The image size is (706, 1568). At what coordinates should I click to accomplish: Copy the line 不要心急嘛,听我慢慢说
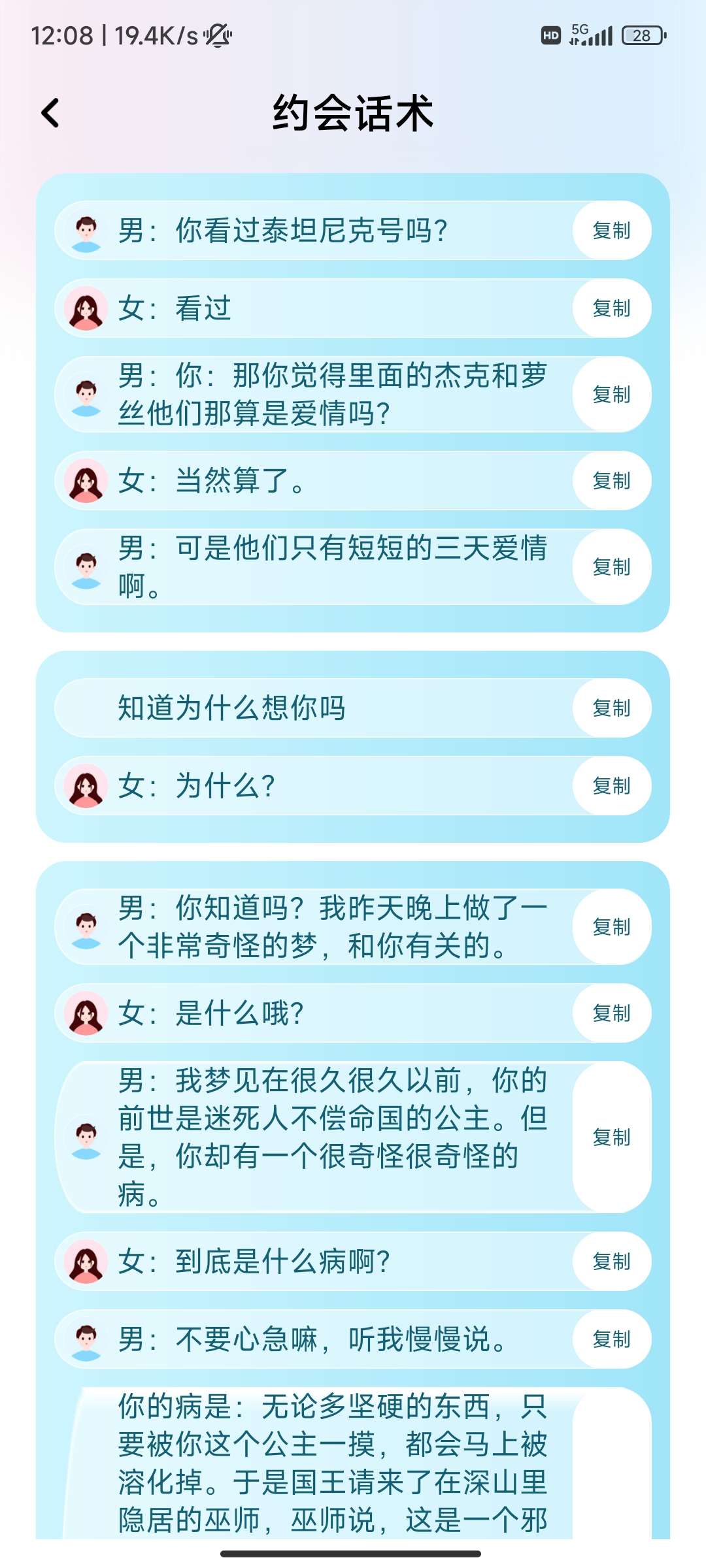(611, 1339)
